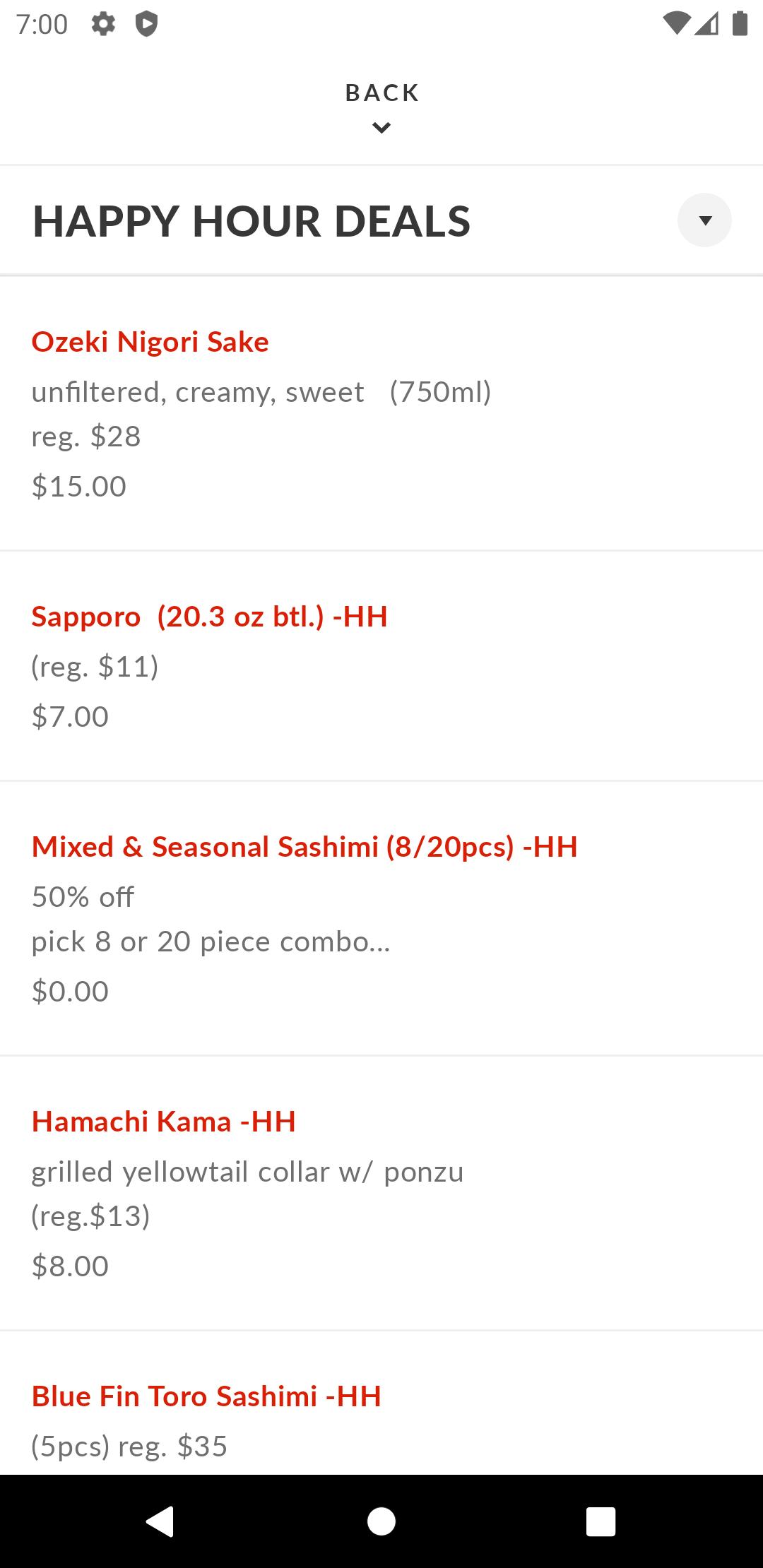Go to the device home screen

tap(381, 1521)
